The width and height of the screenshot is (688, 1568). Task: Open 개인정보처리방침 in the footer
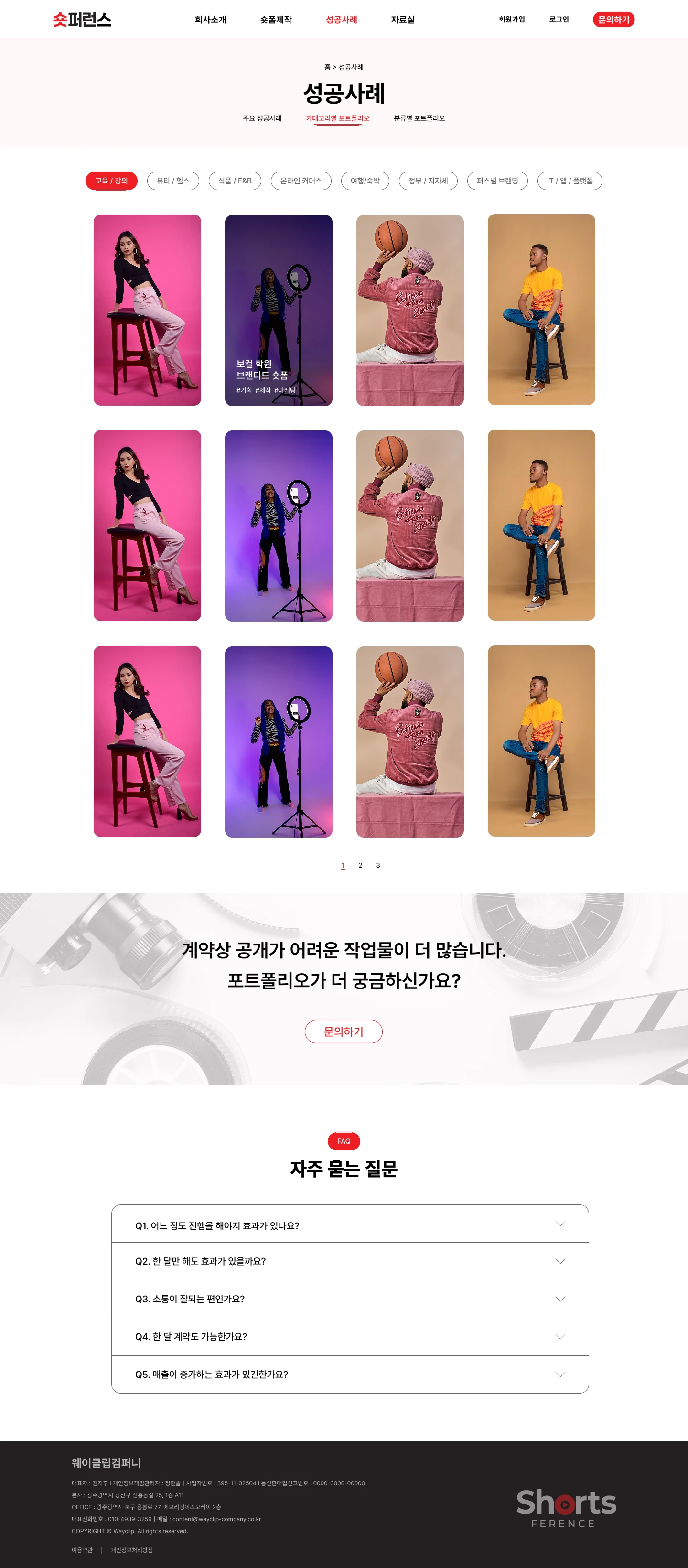click(x=131, y=1550)
